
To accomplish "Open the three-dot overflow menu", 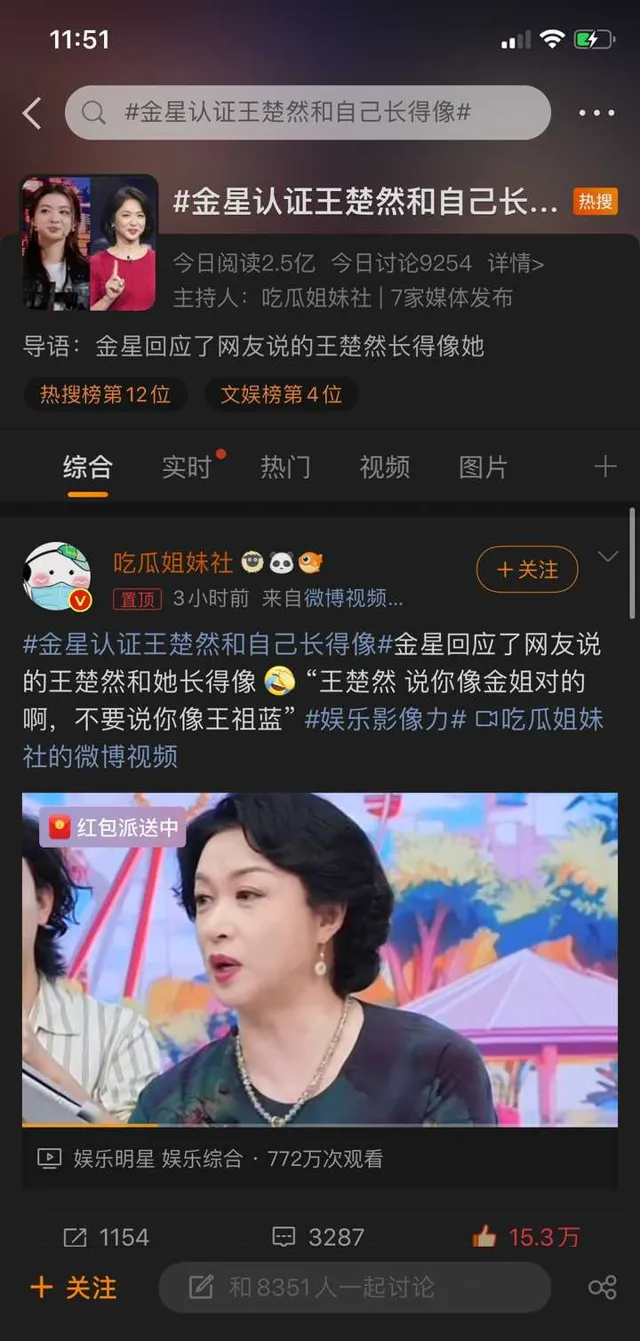I will pyautogui.click(x=597, y=113).
